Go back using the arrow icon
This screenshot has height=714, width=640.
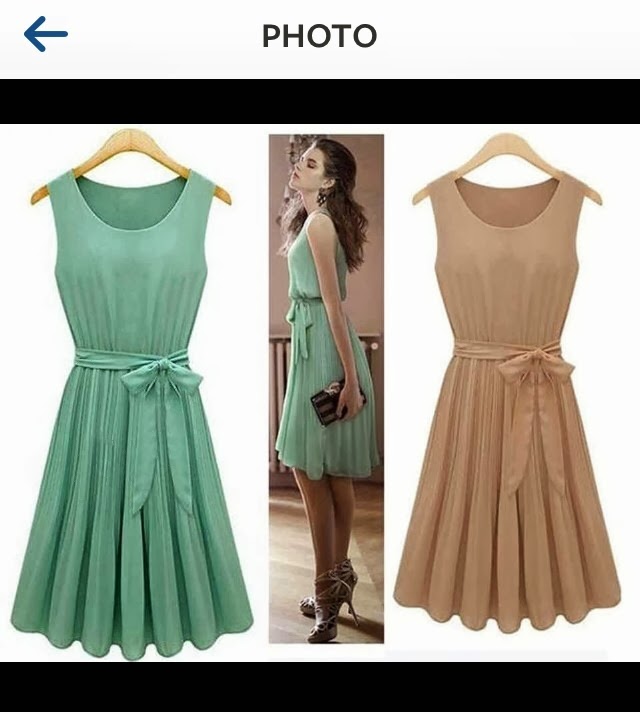[45, 35]
